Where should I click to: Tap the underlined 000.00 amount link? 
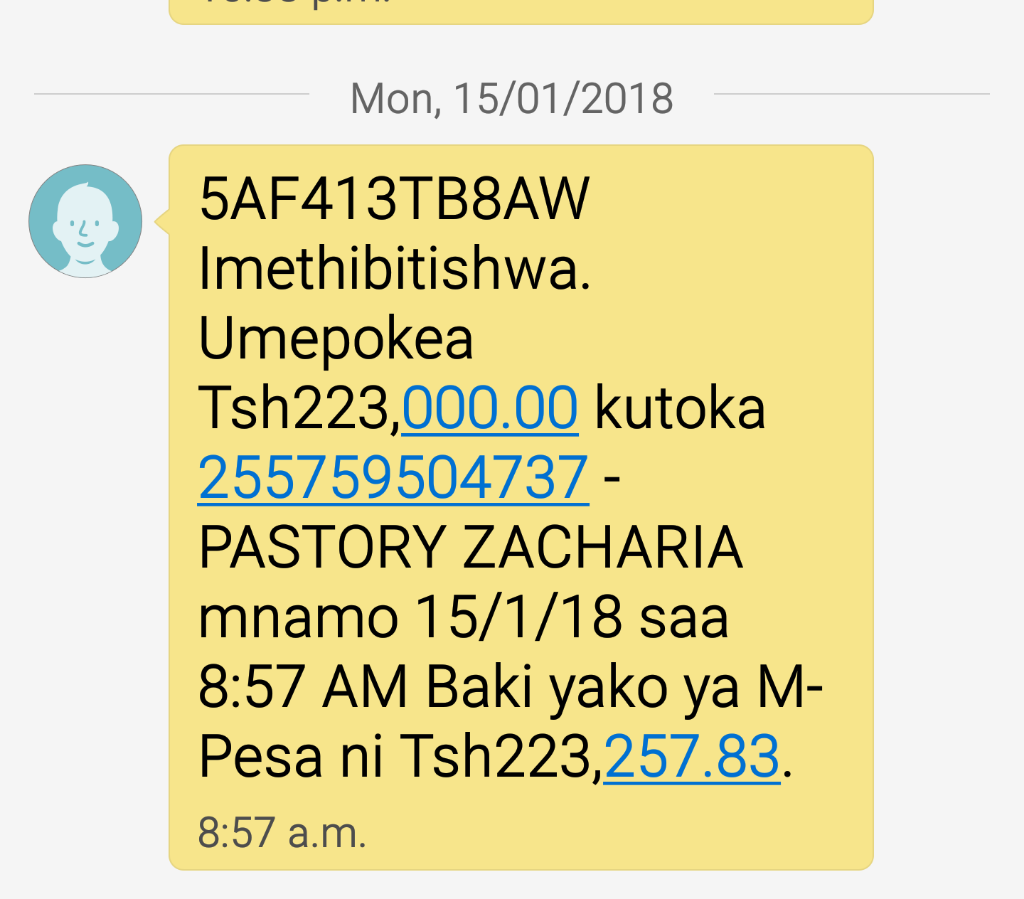490,409
